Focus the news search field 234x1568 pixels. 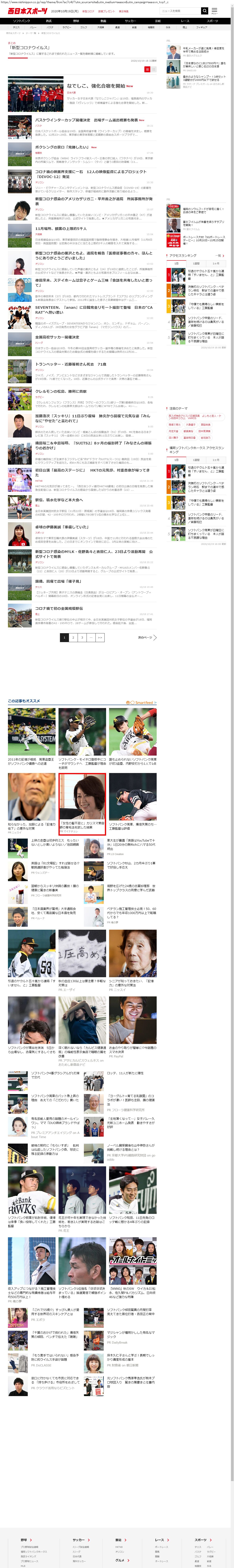point(180,11)
